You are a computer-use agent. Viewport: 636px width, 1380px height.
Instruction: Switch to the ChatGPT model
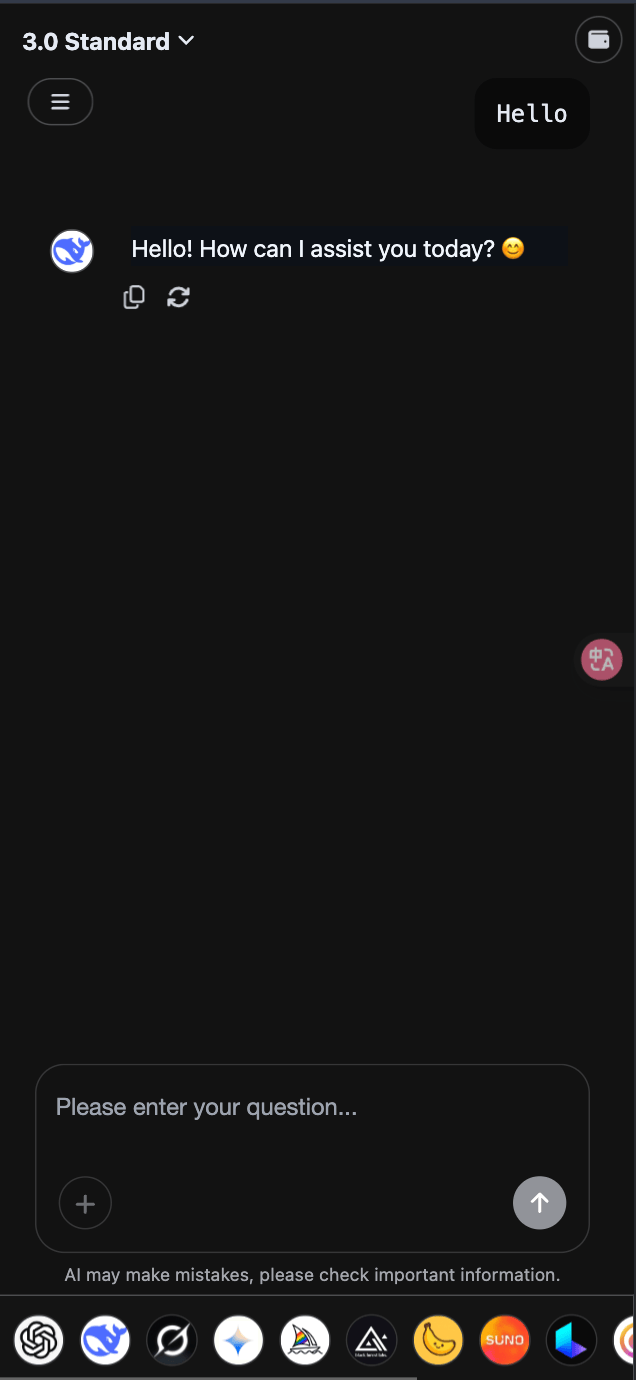pos(39,1340)
